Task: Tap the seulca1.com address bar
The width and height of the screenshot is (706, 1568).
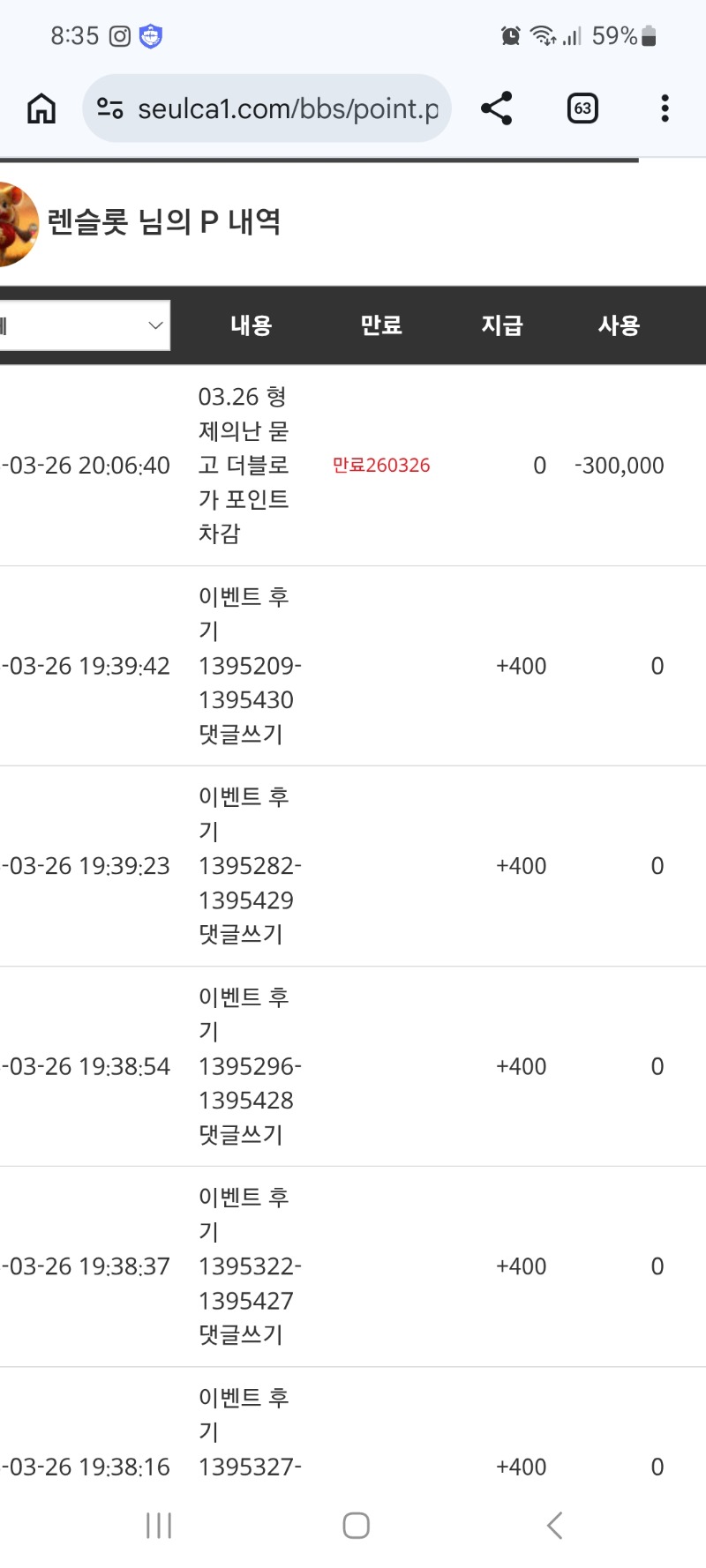Action: [288, 108]
